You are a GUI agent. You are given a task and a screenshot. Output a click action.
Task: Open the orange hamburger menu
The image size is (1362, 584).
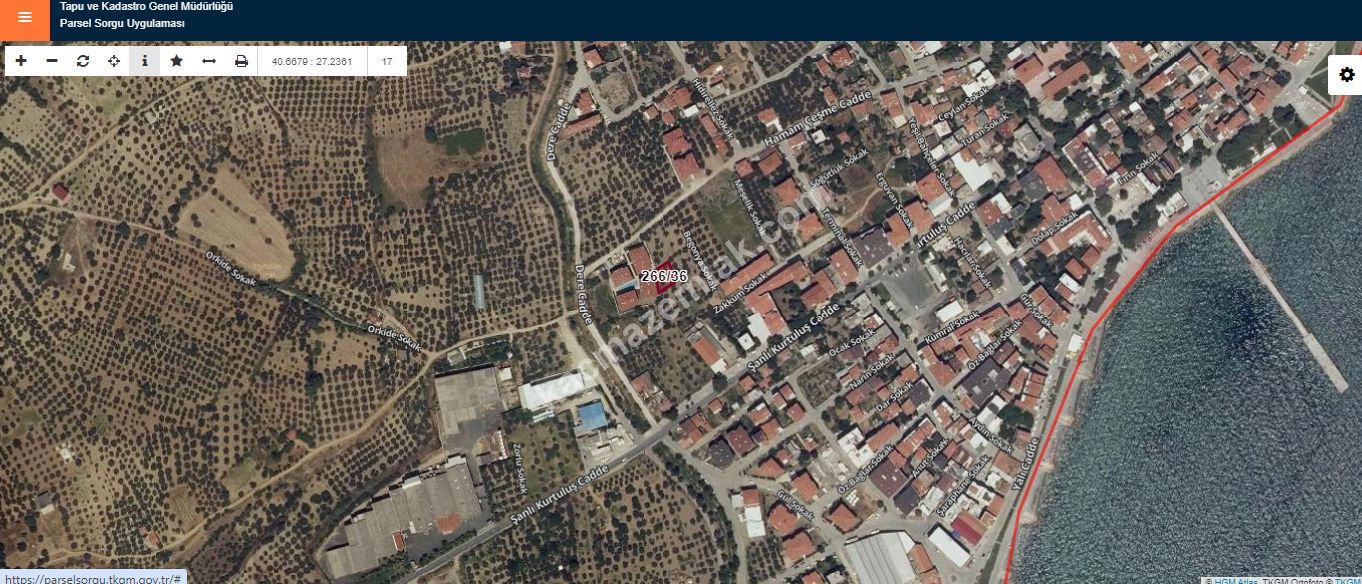tap(24, 17)
